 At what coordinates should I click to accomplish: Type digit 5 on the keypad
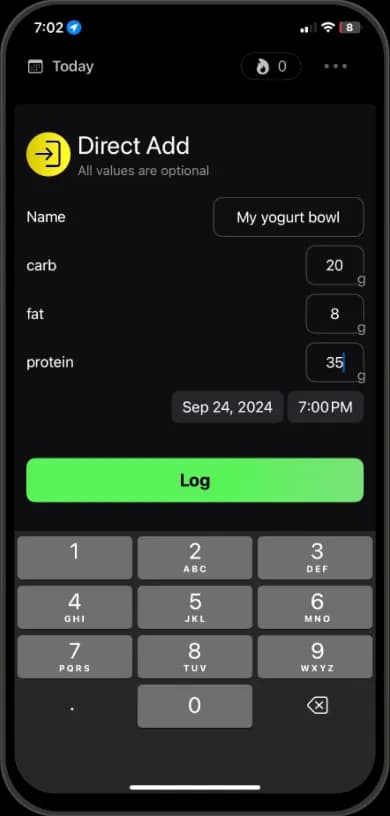click(195, 607)
